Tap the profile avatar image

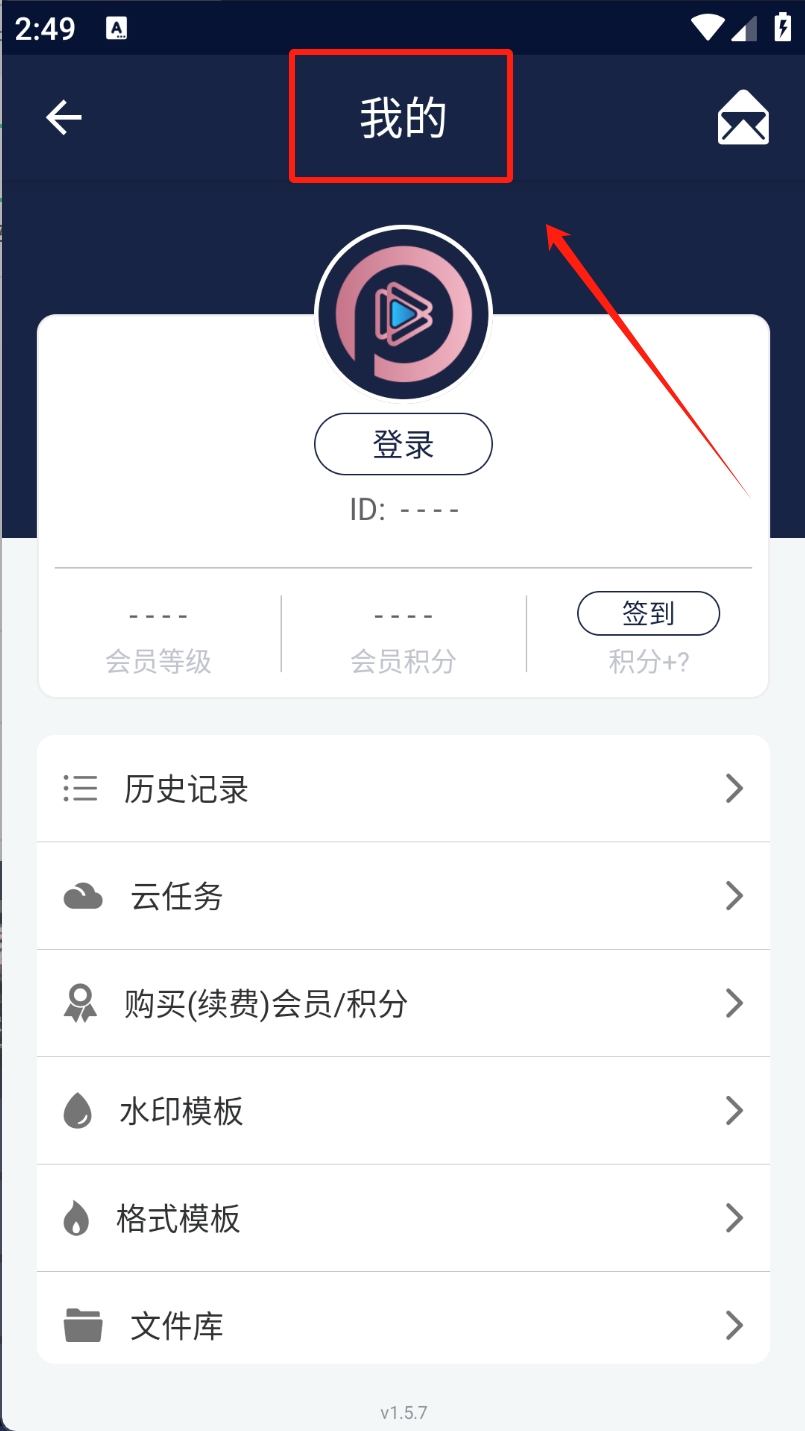pyautogui.click(x=403, y=316)
